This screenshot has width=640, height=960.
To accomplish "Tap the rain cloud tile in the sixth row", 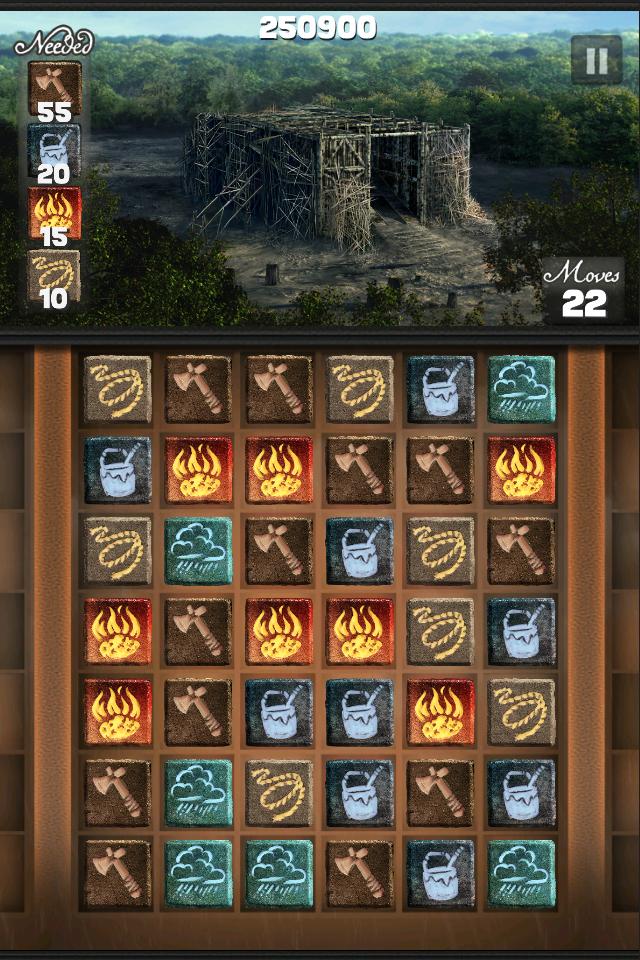I will [198, 792].
